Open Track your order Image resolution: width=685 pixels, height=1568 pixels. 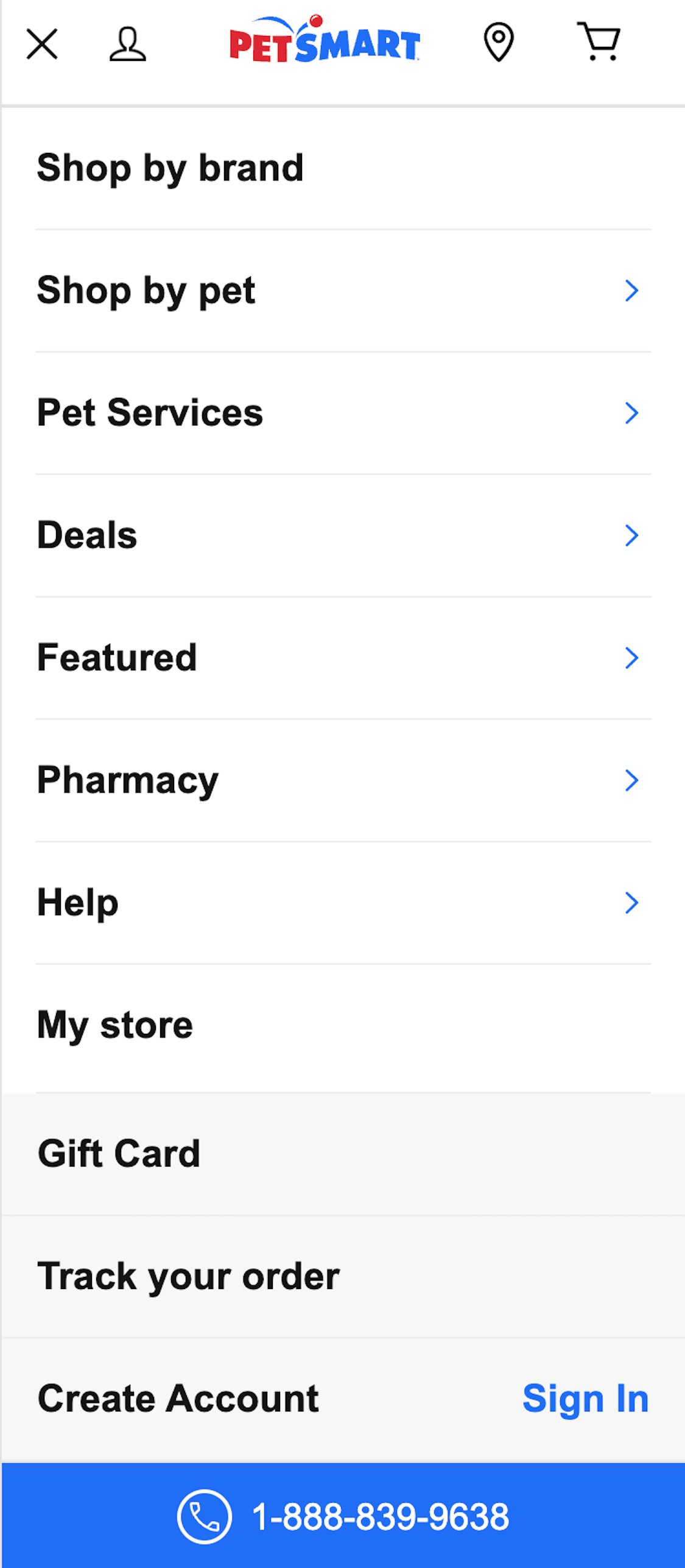pyautogui.click(x=188, y=1276)
